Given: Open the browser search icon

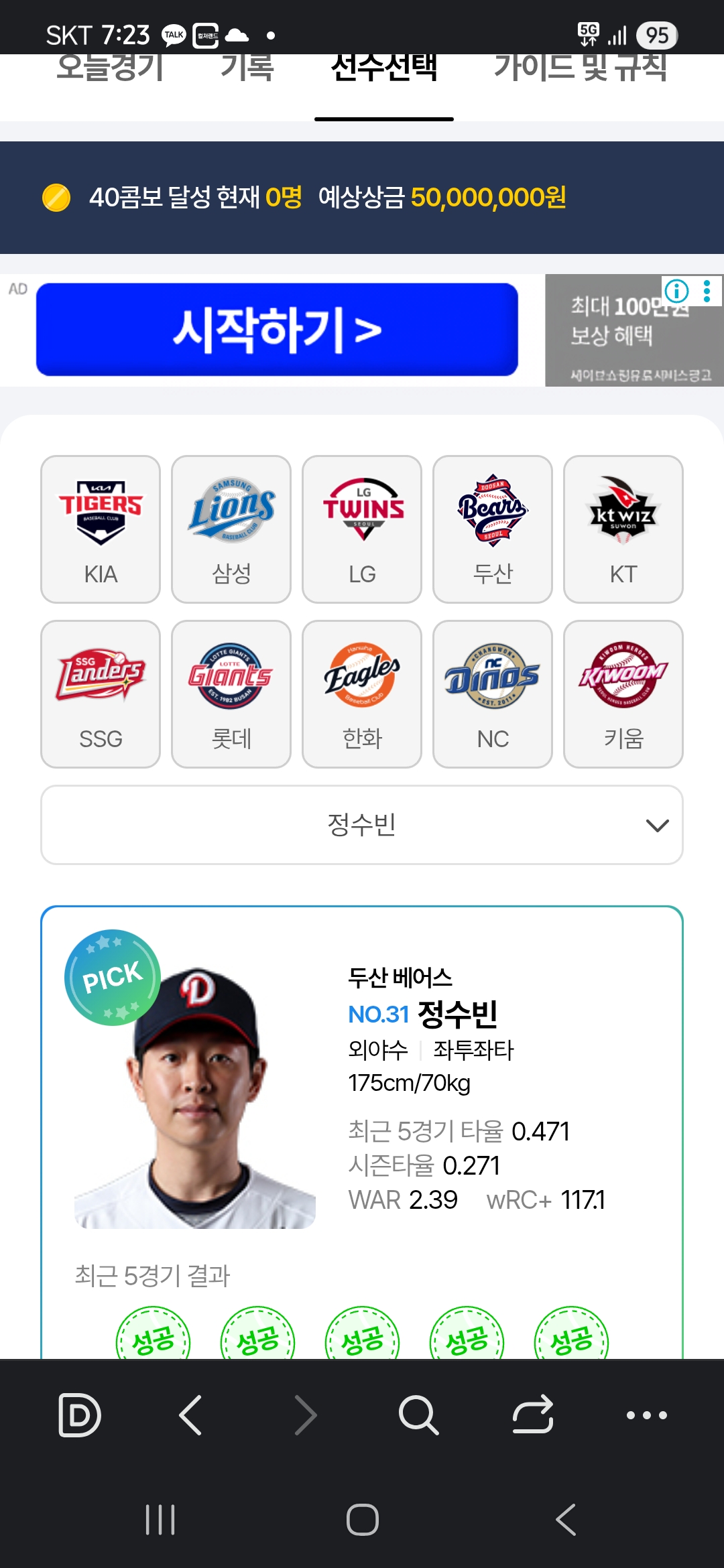Looking at the screenshot, I should [419, 1415].
